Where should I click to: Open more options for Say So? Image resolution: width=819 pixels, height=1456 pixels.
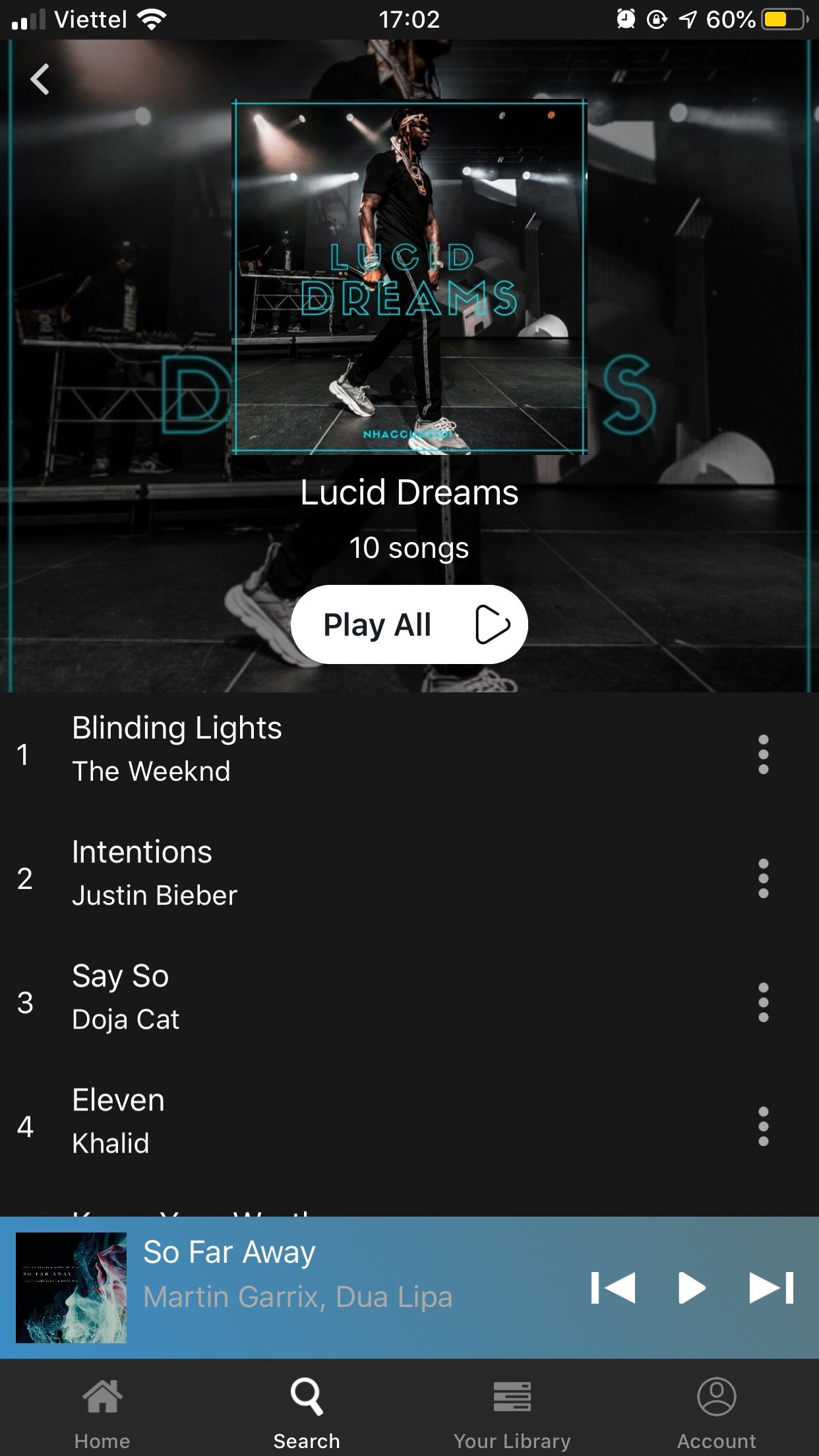point(763,1002)
